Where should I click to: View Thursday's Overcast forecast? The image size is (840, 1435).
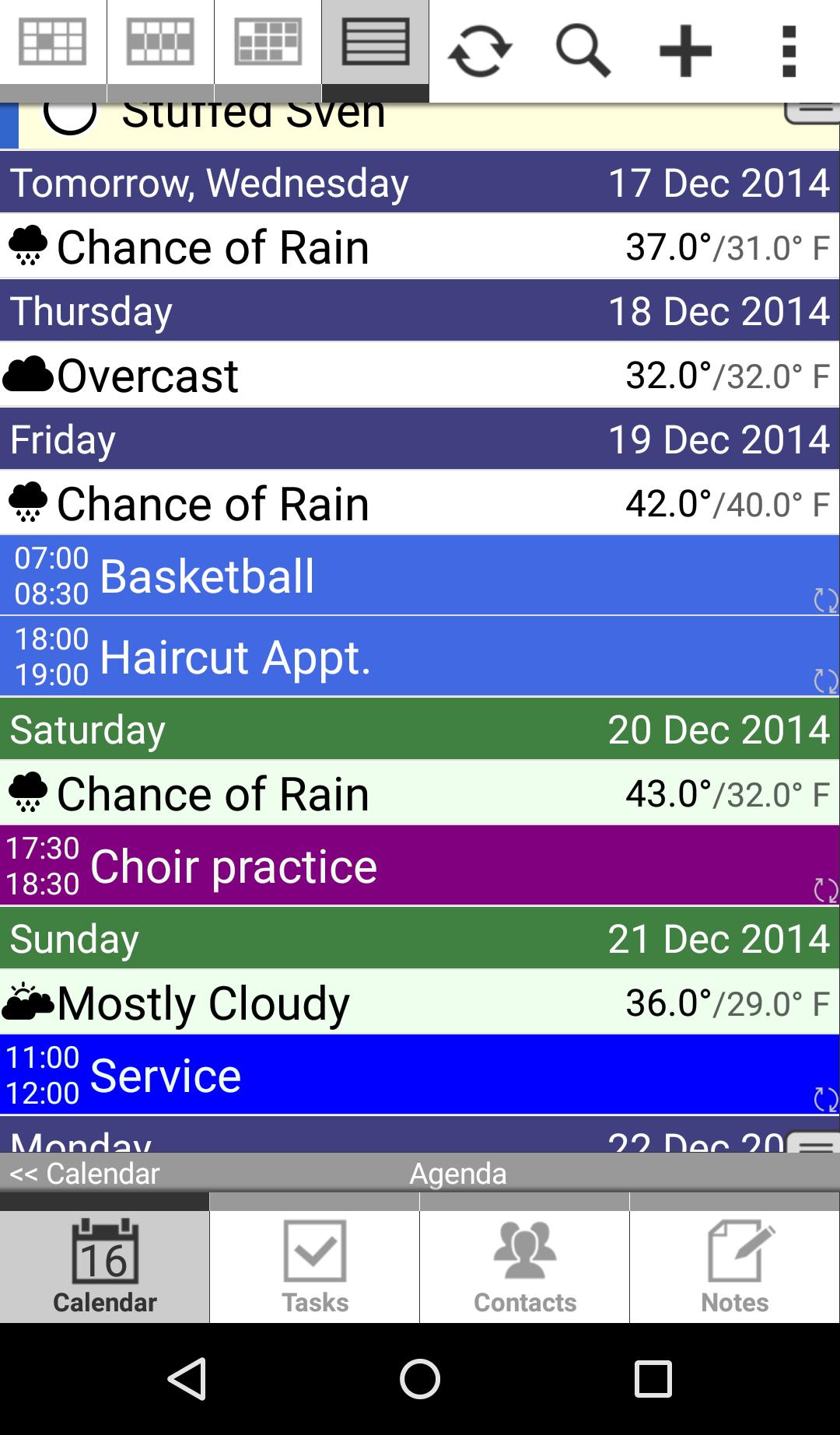click(420, 375)
